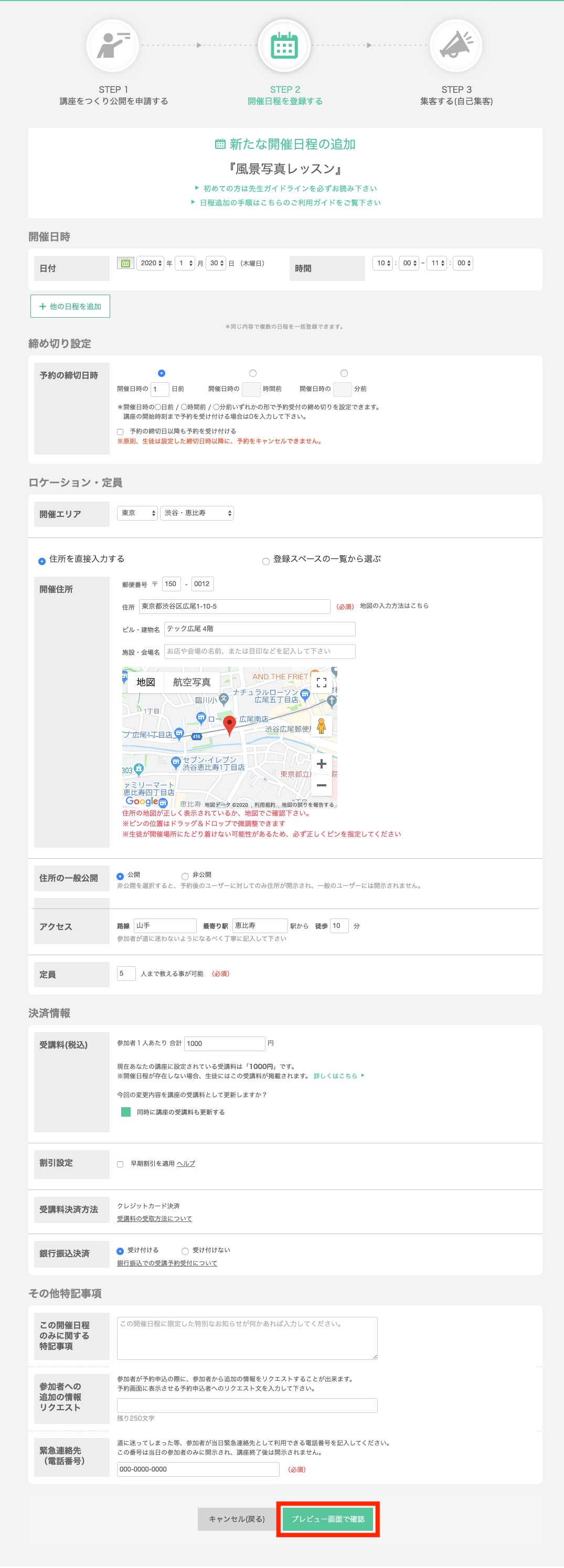
Task: Select 非公開 for address visibility
Action: pyautogui.click(x=185, y=876)
